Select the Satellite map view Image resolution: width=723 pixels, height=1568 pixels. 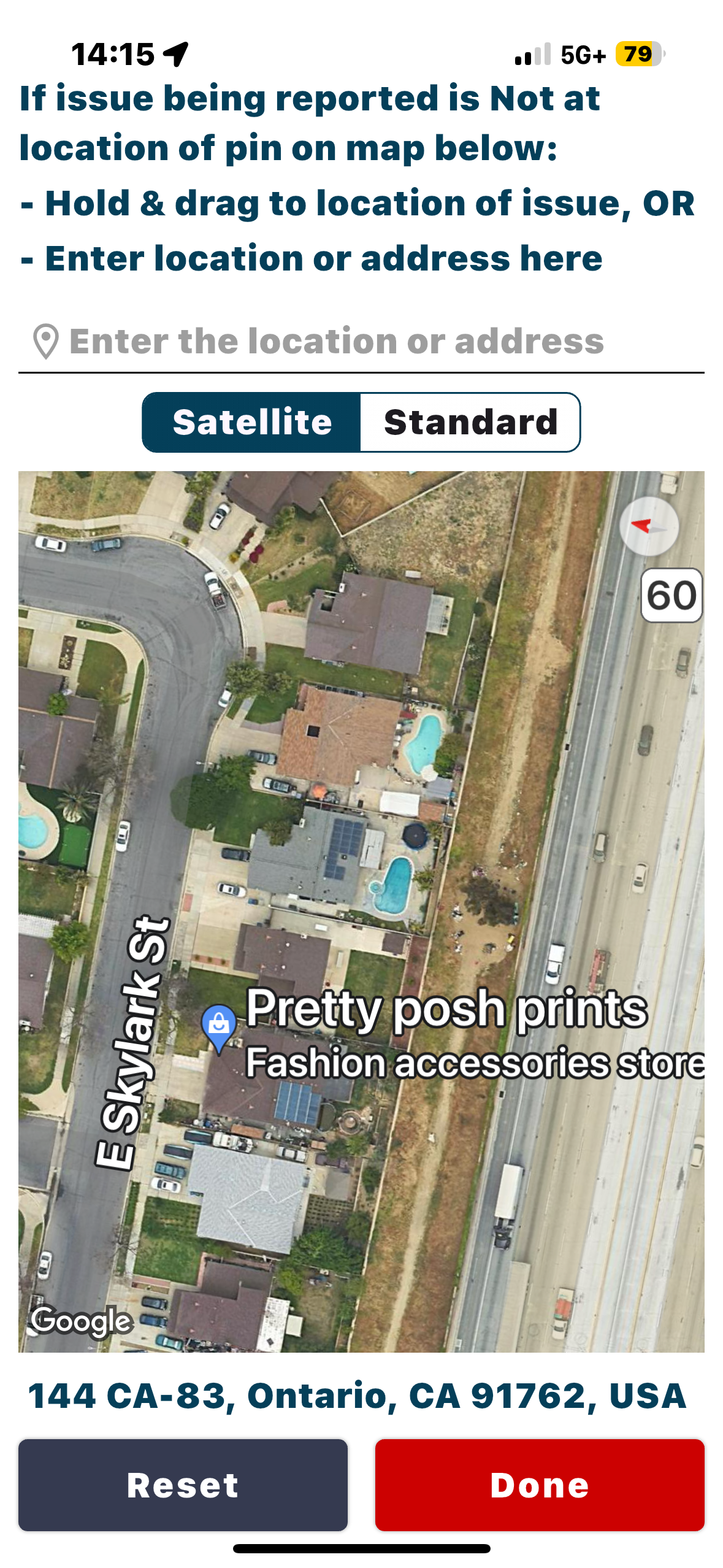coord(252,423)
